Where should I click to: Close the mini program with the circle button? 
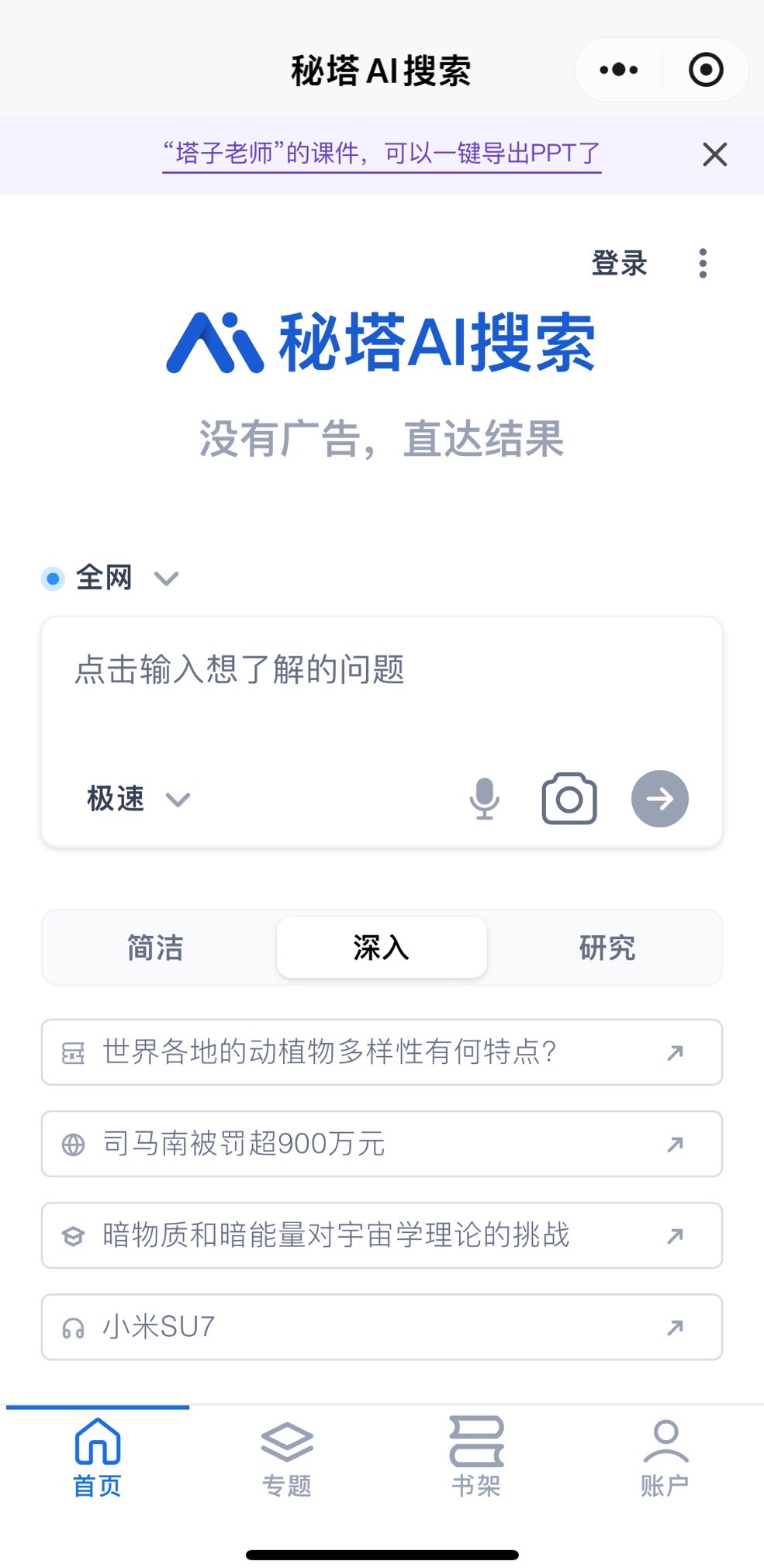click(x=706, y=70)
